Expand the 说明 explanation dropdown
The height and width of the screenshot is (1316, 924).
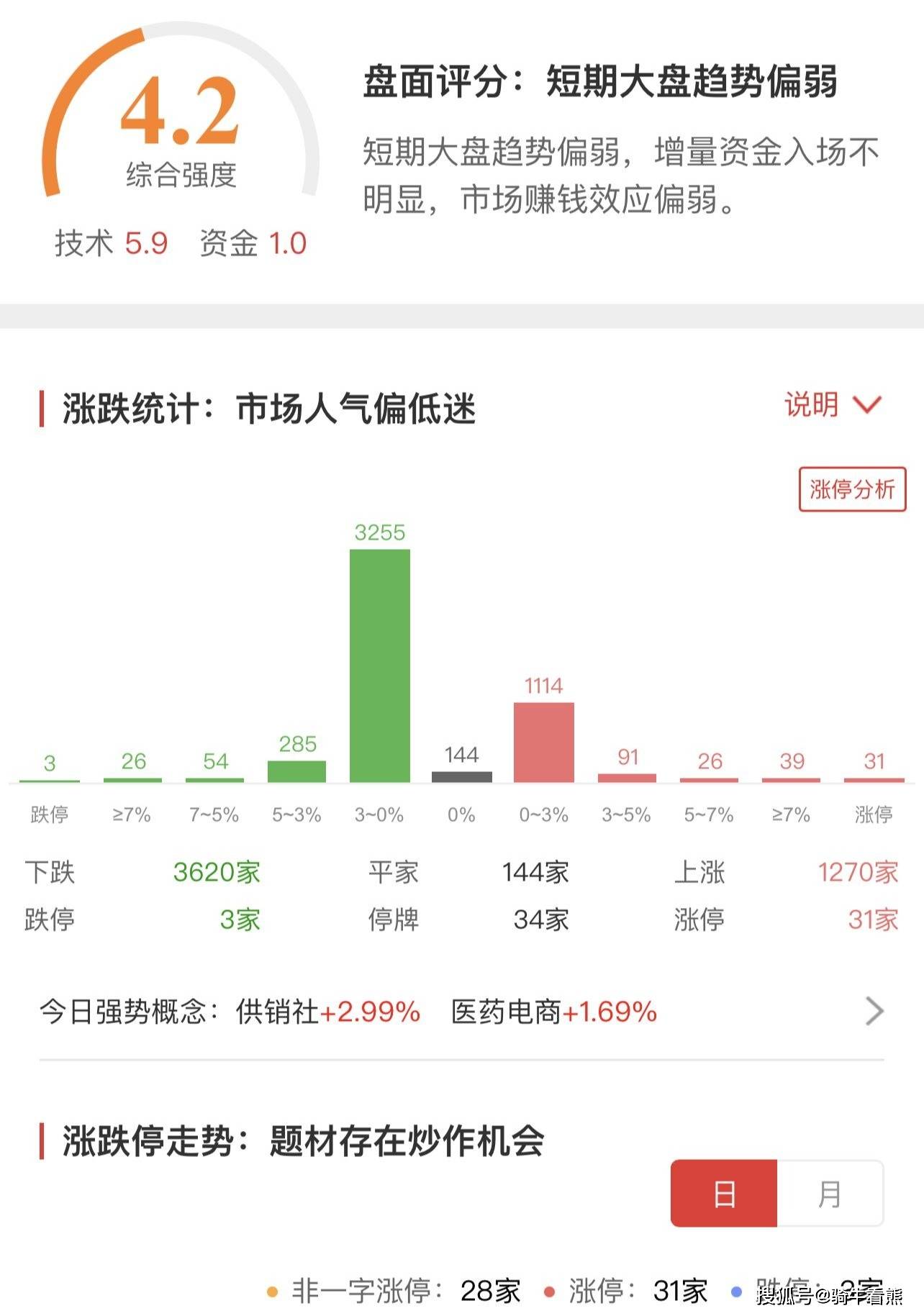click(x=833, y=404)
